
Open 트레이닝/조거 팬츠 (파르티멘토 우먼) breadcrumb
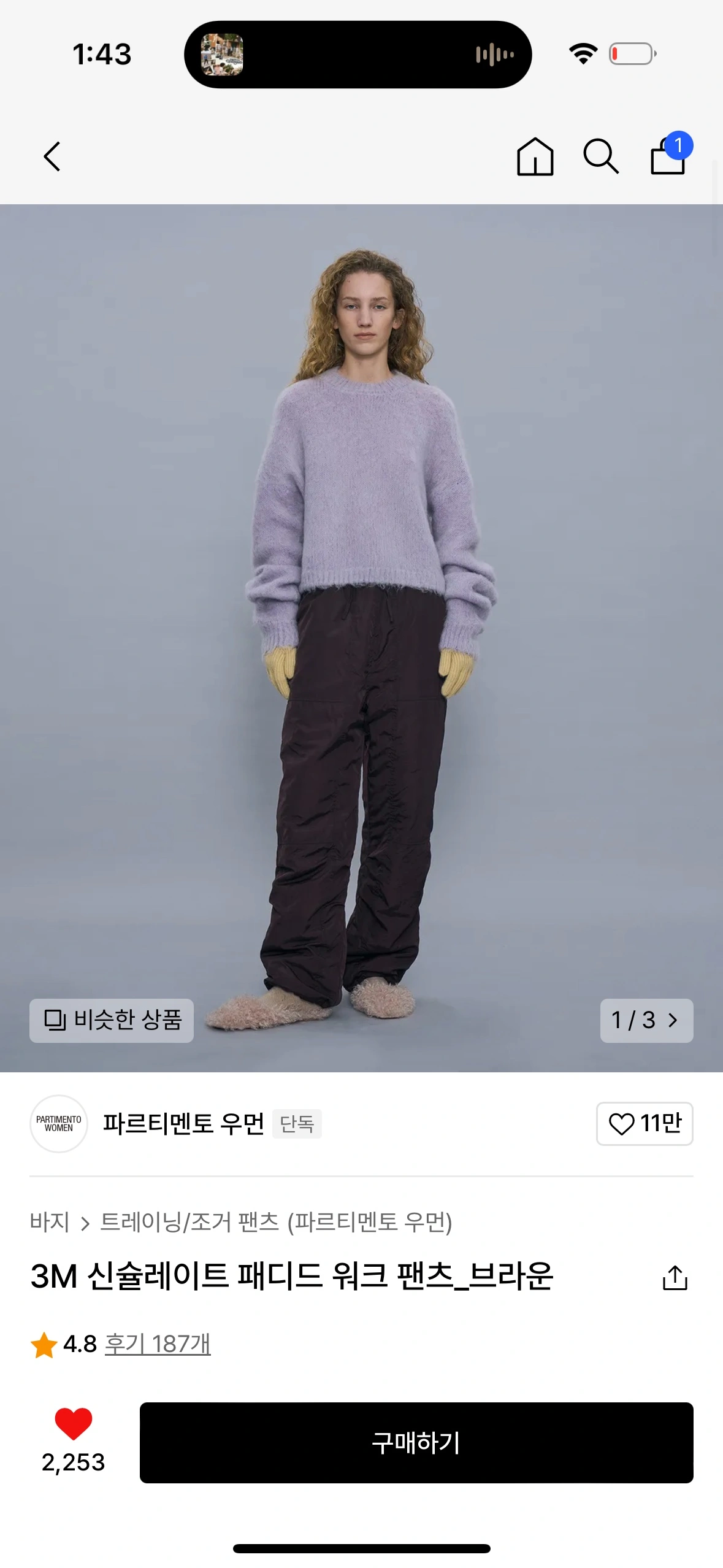[x=276, y=1222]
